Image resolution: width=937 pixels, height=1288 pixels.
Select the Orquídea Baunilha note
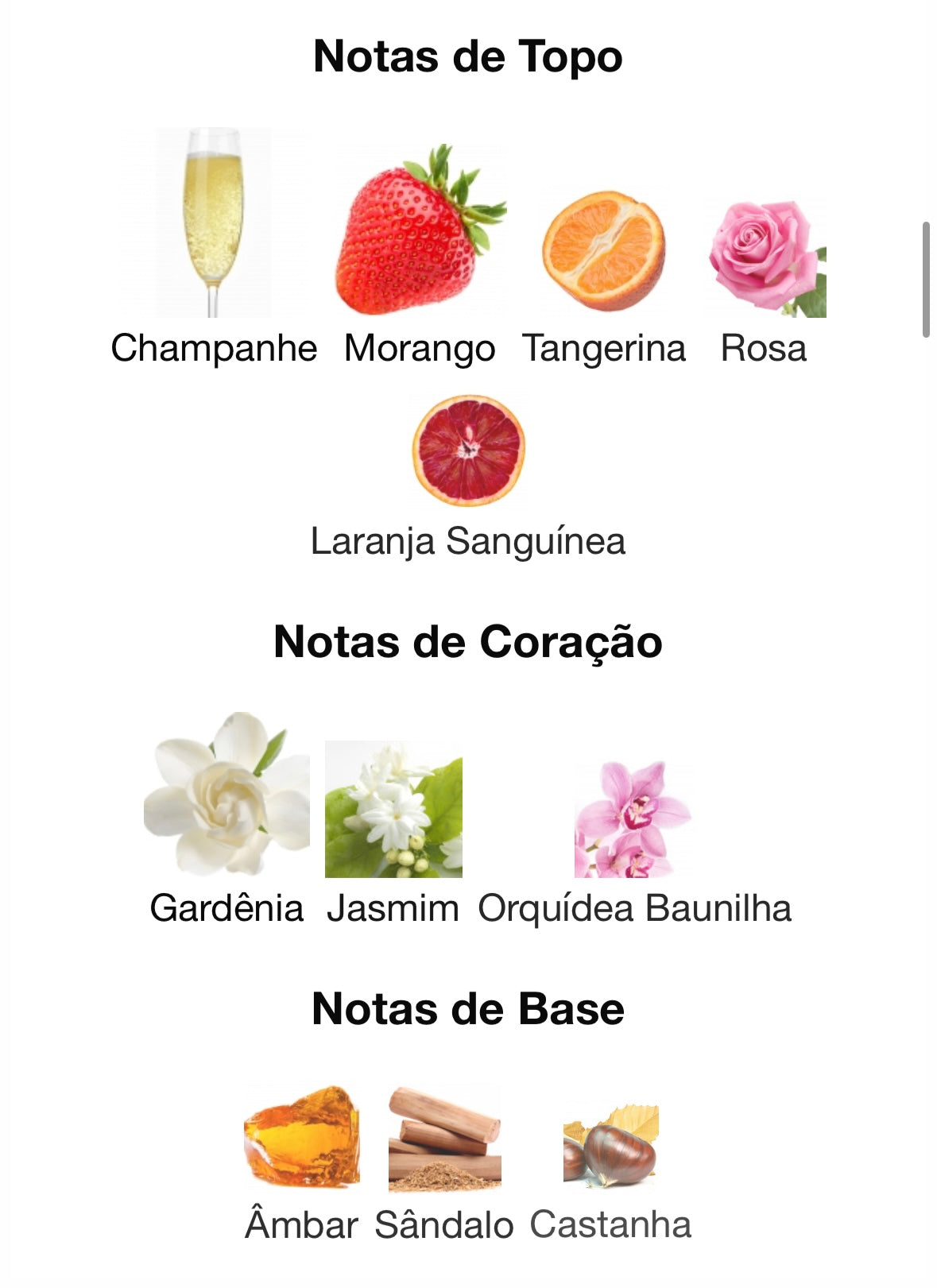pos(633,818)
